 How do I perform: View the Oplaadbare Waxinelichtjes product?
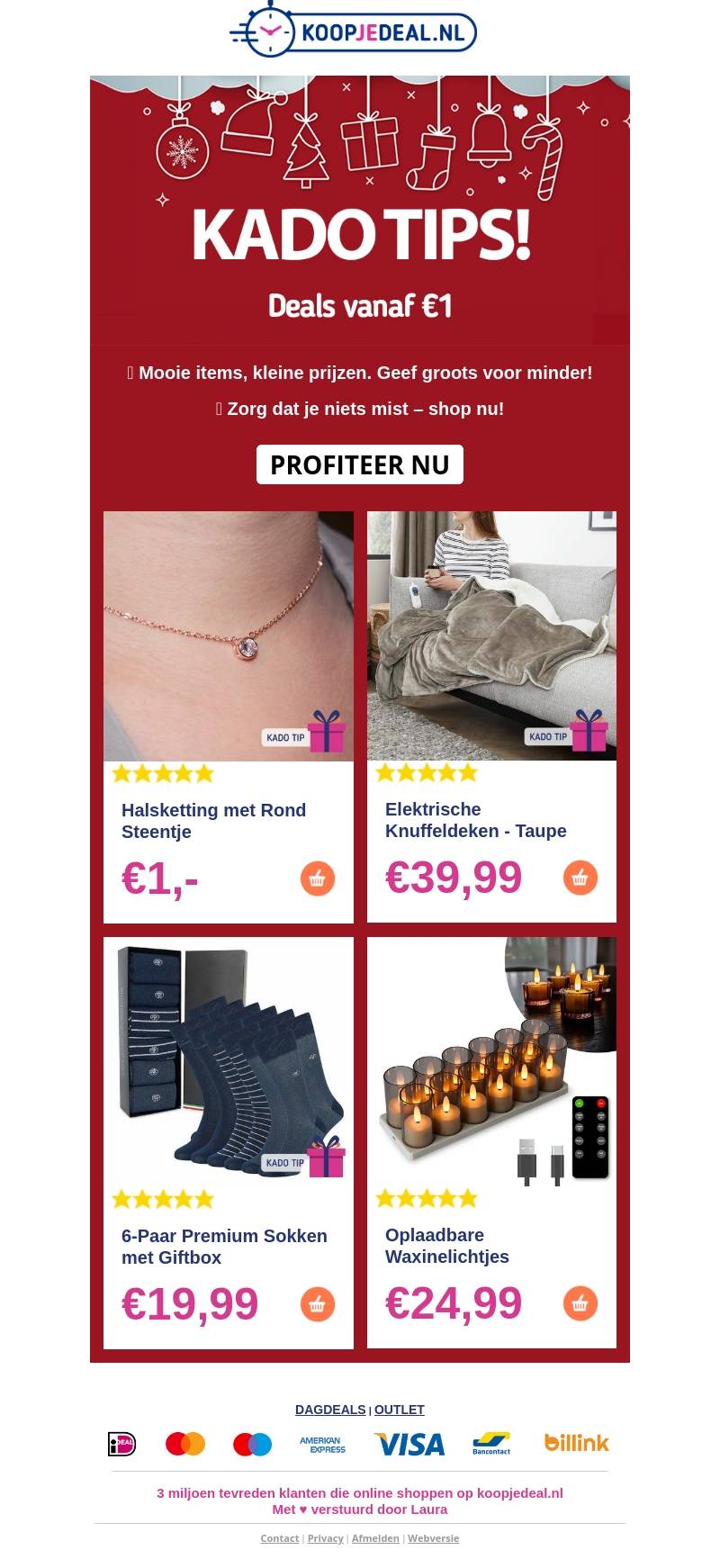click(446, 1245)
